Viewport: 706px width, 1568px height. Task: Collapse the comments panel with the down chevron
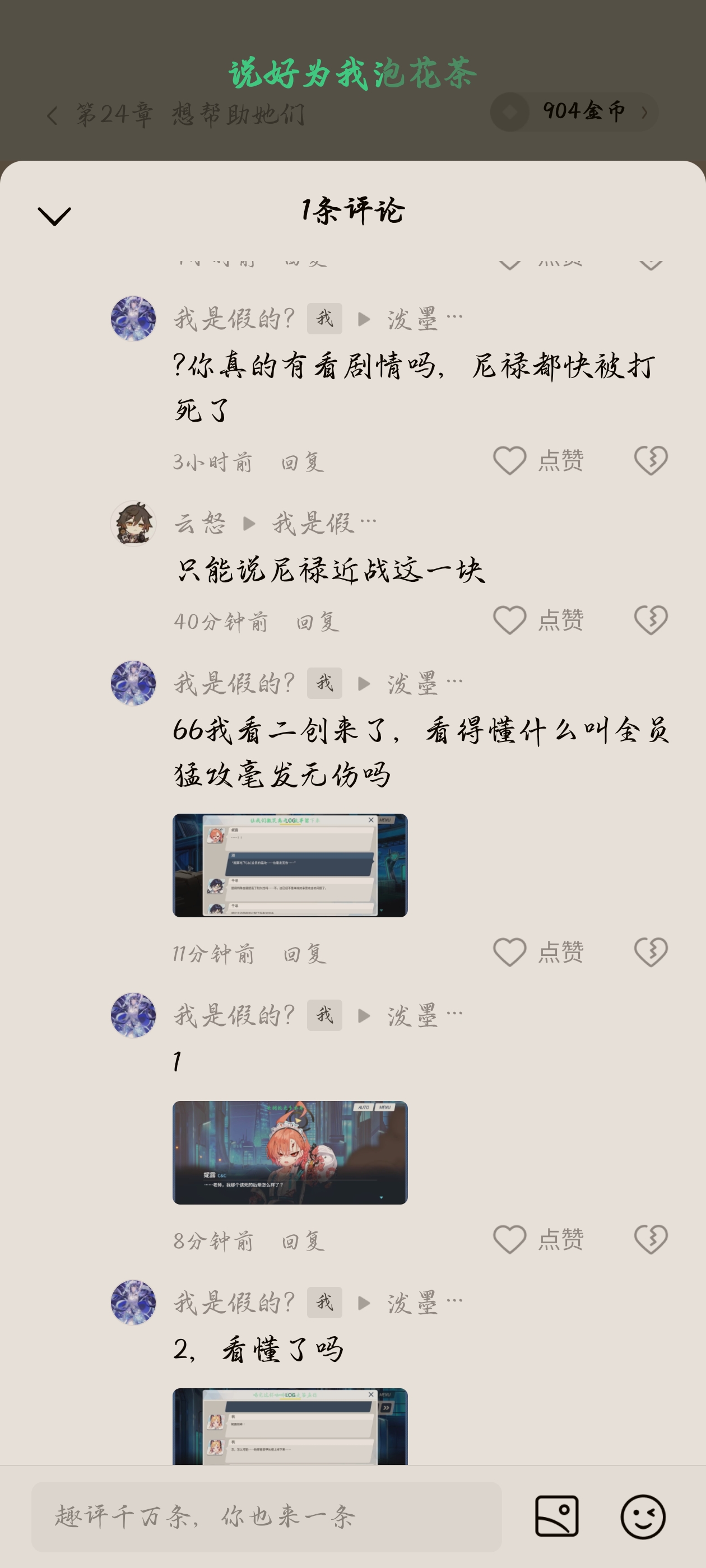click(54, 216)
